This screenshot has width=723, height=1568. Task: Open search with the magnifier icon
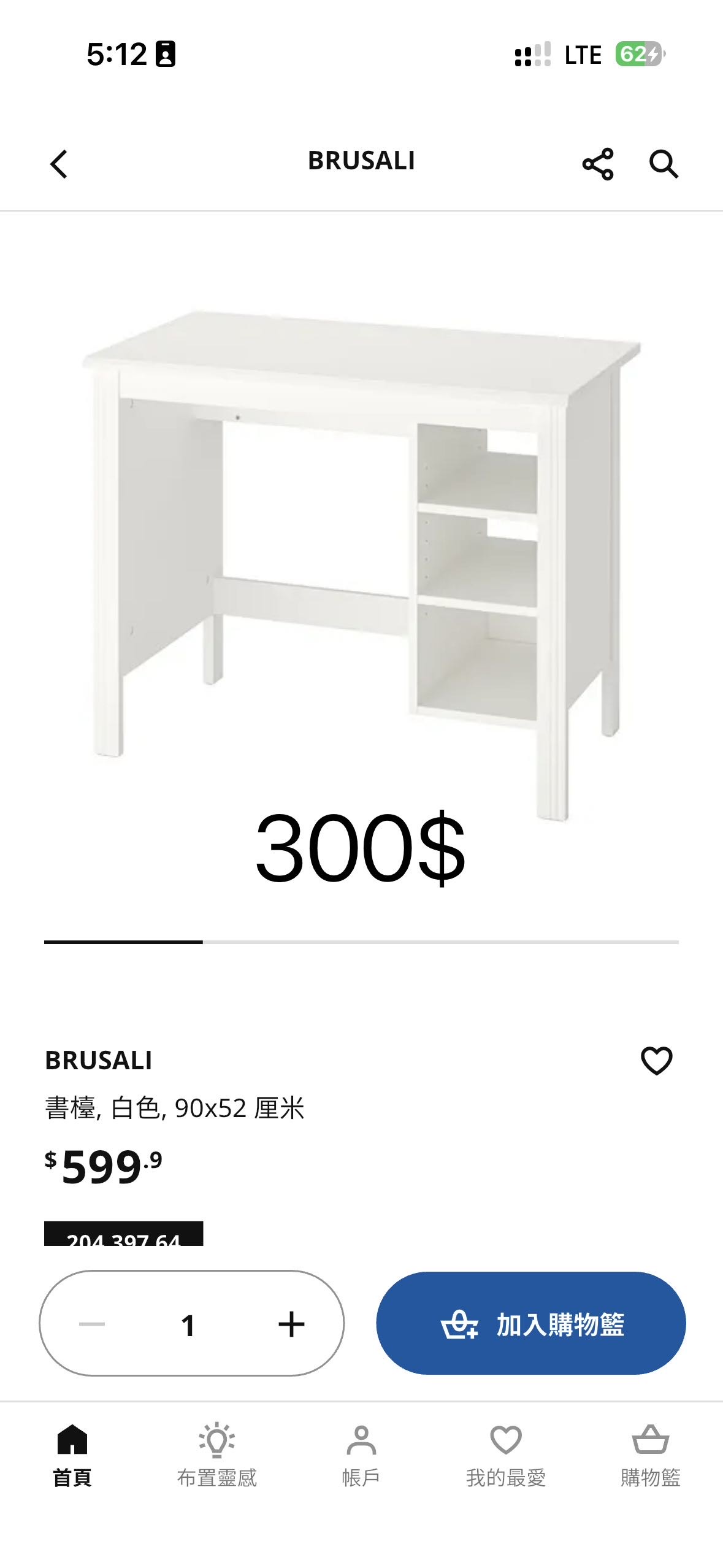[664, 164]
